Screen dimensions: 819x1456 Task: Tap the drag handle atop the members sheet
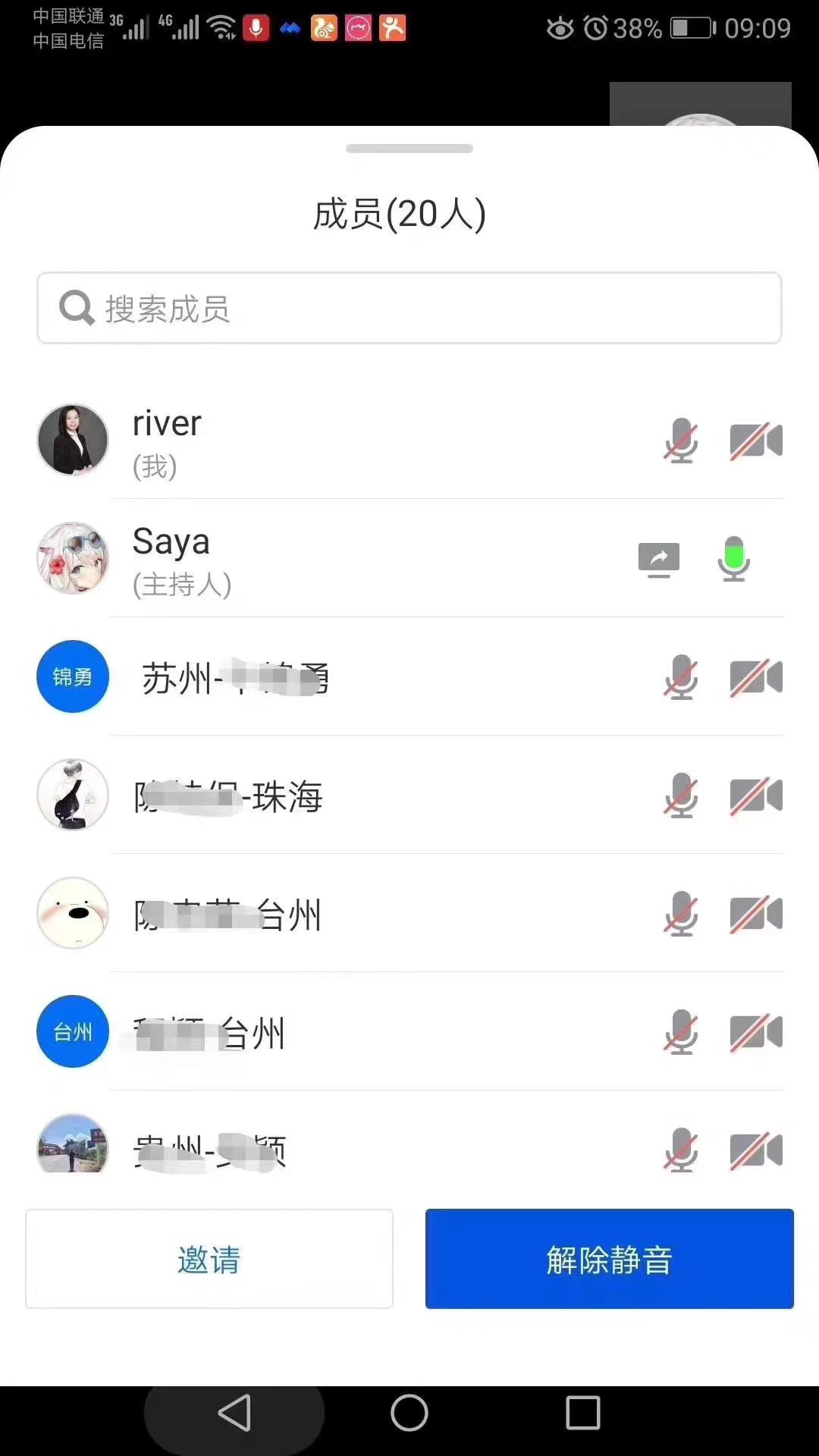click(x=409, y=149)
